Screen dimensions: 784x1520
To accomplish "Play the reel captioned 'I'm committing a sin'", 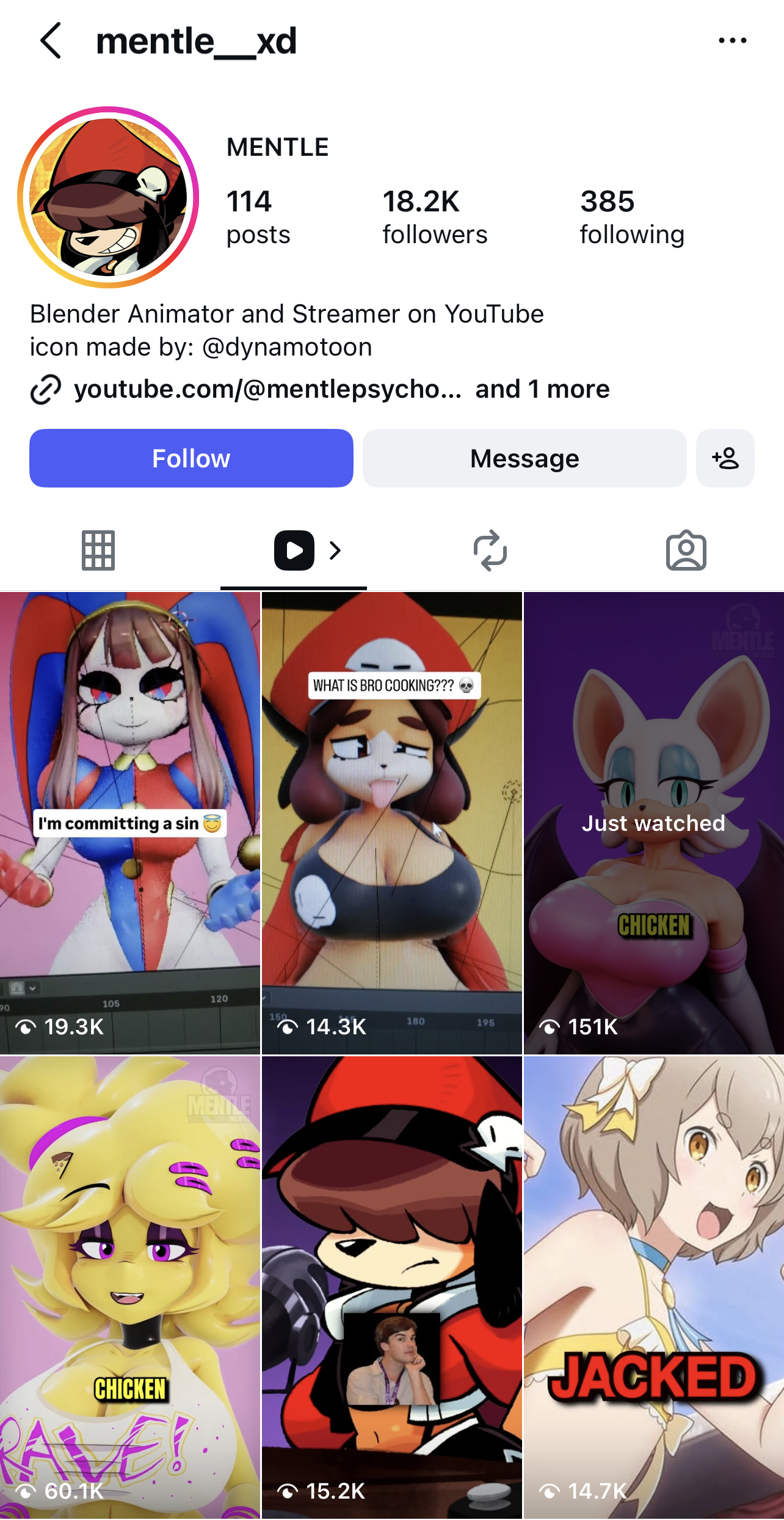I will tap(129, 822).
